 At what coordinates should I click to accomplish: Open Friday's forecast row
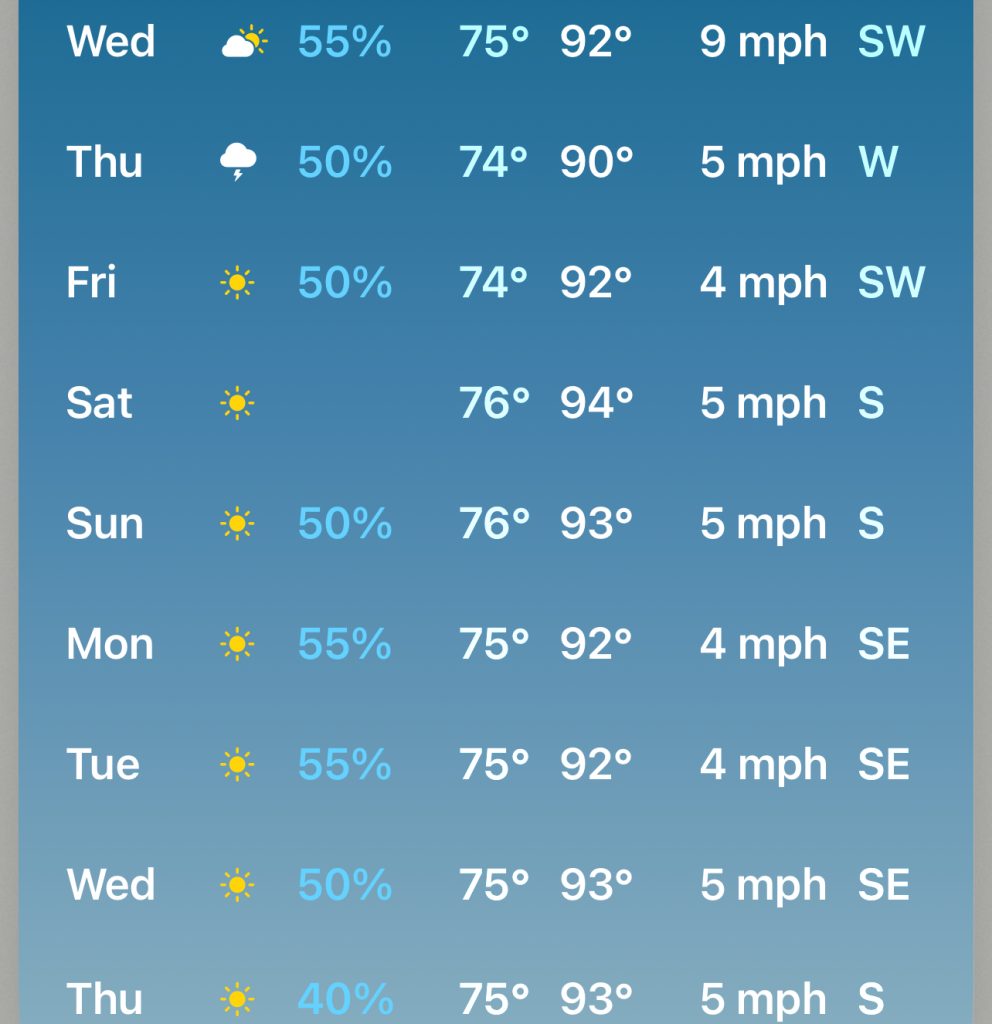tap(495, 283)
